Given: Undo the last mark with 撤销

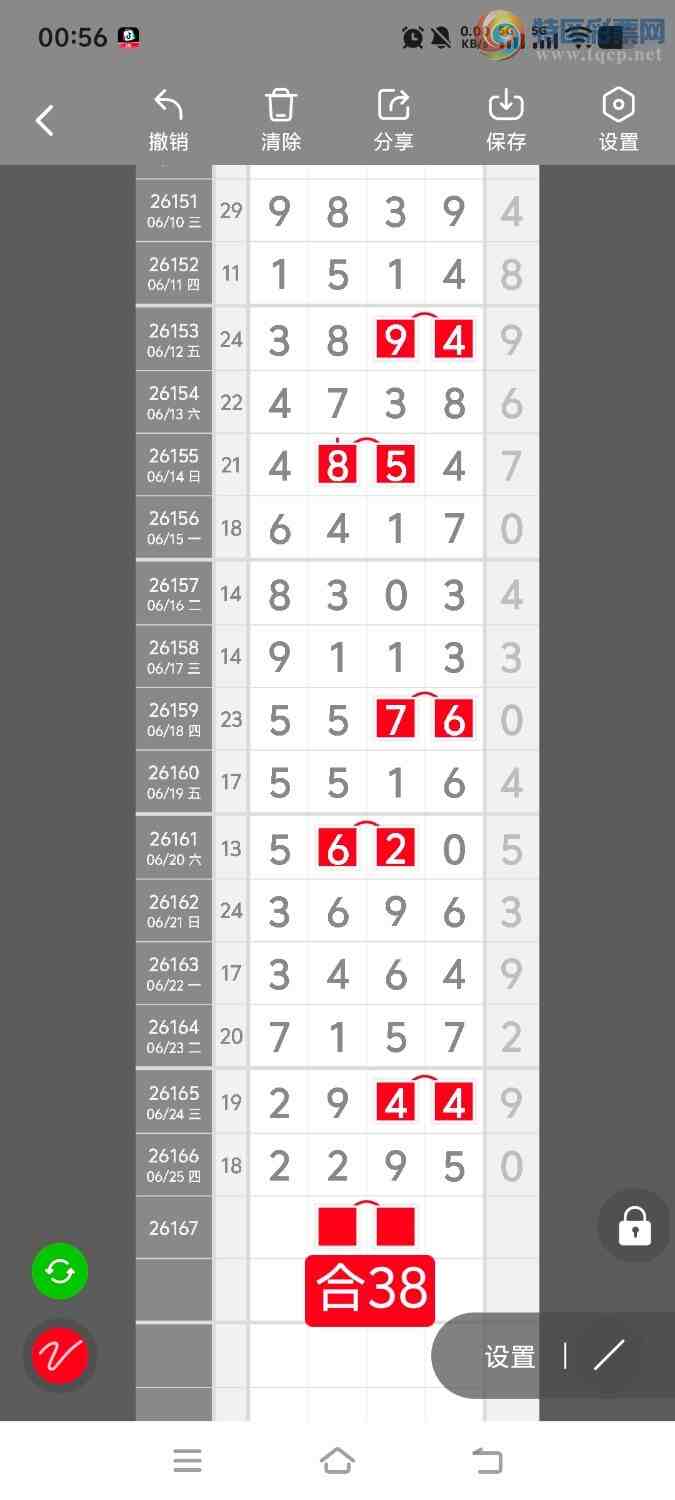Looking at the screenshot, I should (x=169, y=121).
